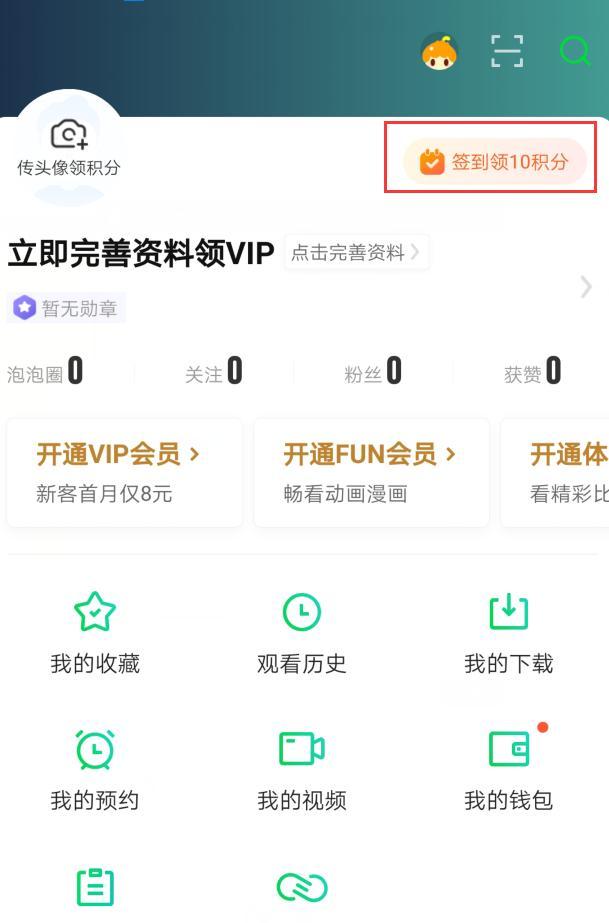This screenshot has width=609, height=923.
Task: Open 我的预约 reservations
Action: pos(95,768)
